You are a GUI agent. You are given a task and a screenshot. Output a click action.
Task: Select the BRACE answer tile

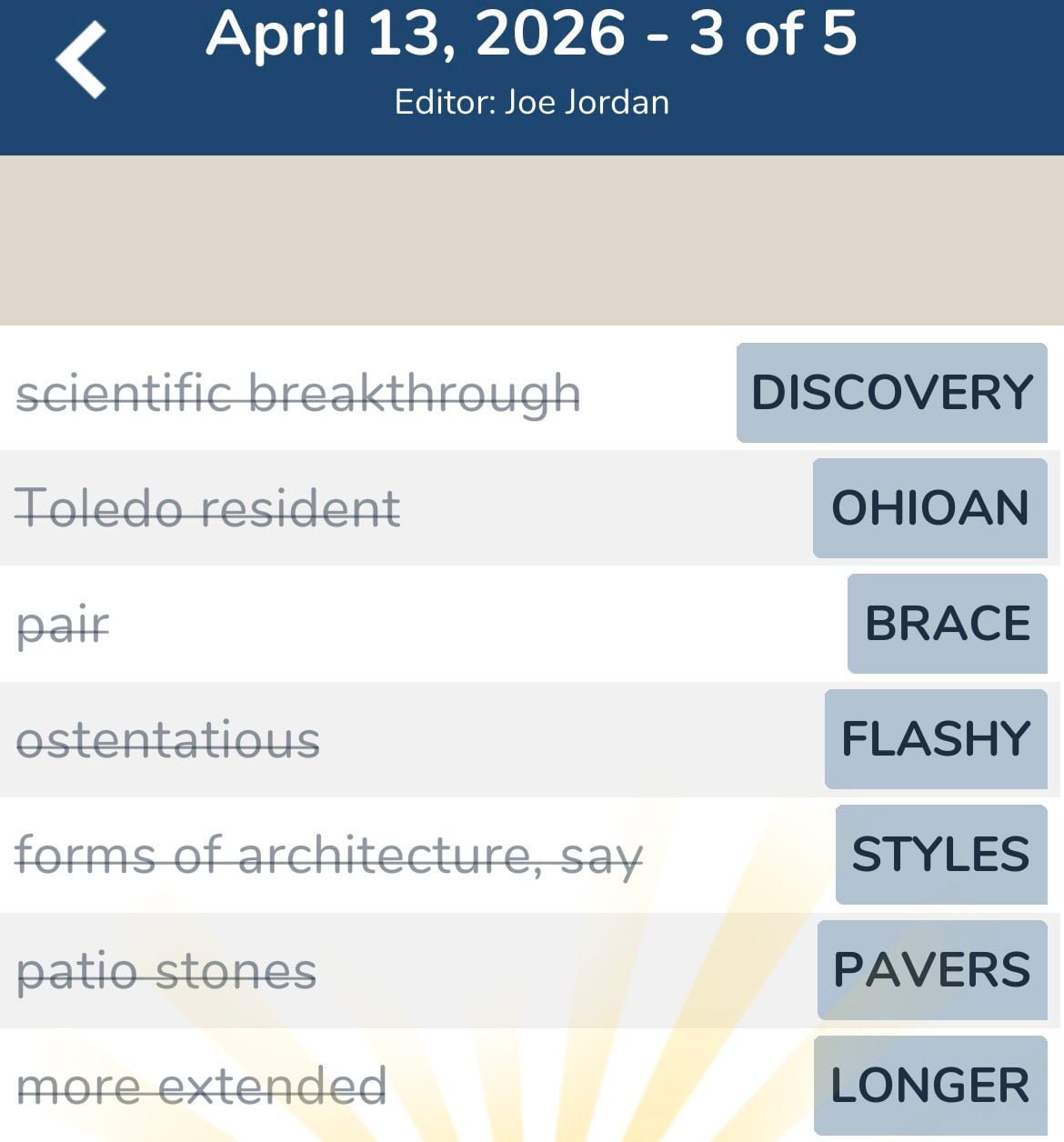click(x=946, y=624)
